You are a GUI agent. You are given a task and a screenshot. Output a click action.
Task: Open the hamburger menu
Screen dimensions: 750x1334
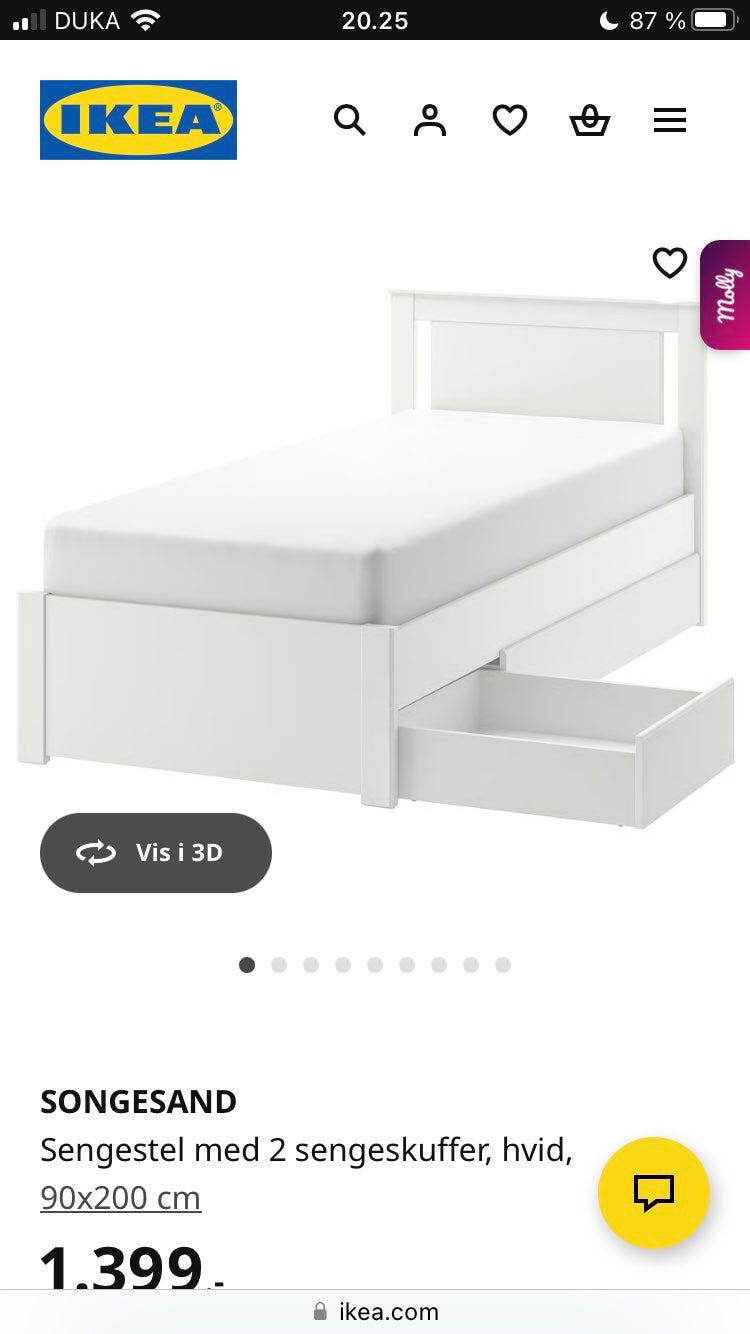[x=670, y=121]
